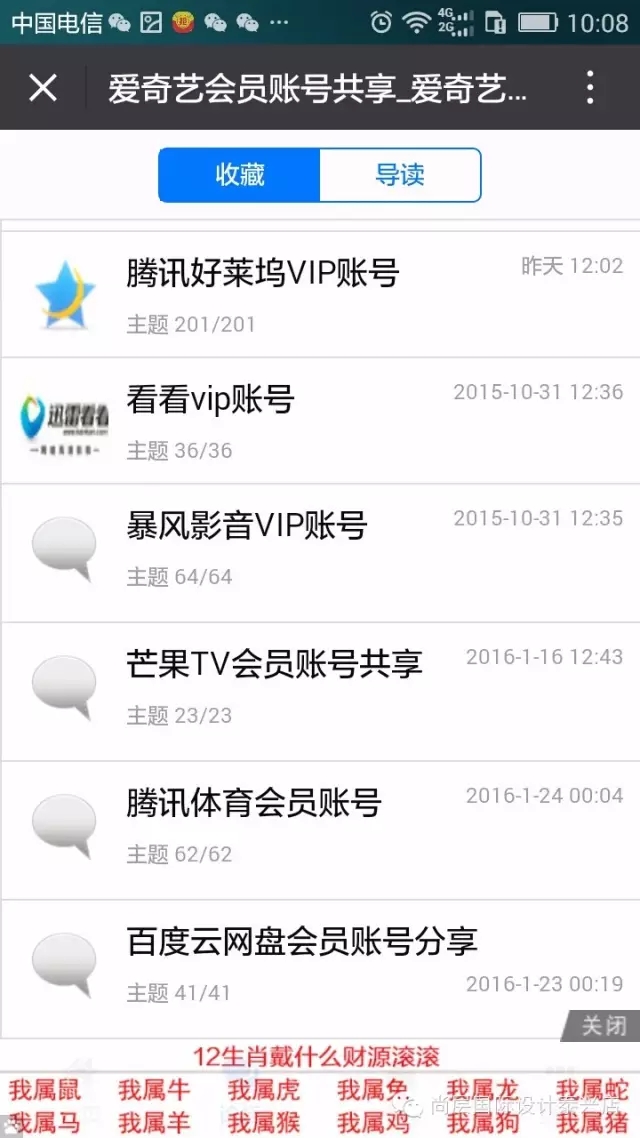This screenshot has width=640, height=1138.
Task: Switch to the 导读 tab
Action: [400, 175]
